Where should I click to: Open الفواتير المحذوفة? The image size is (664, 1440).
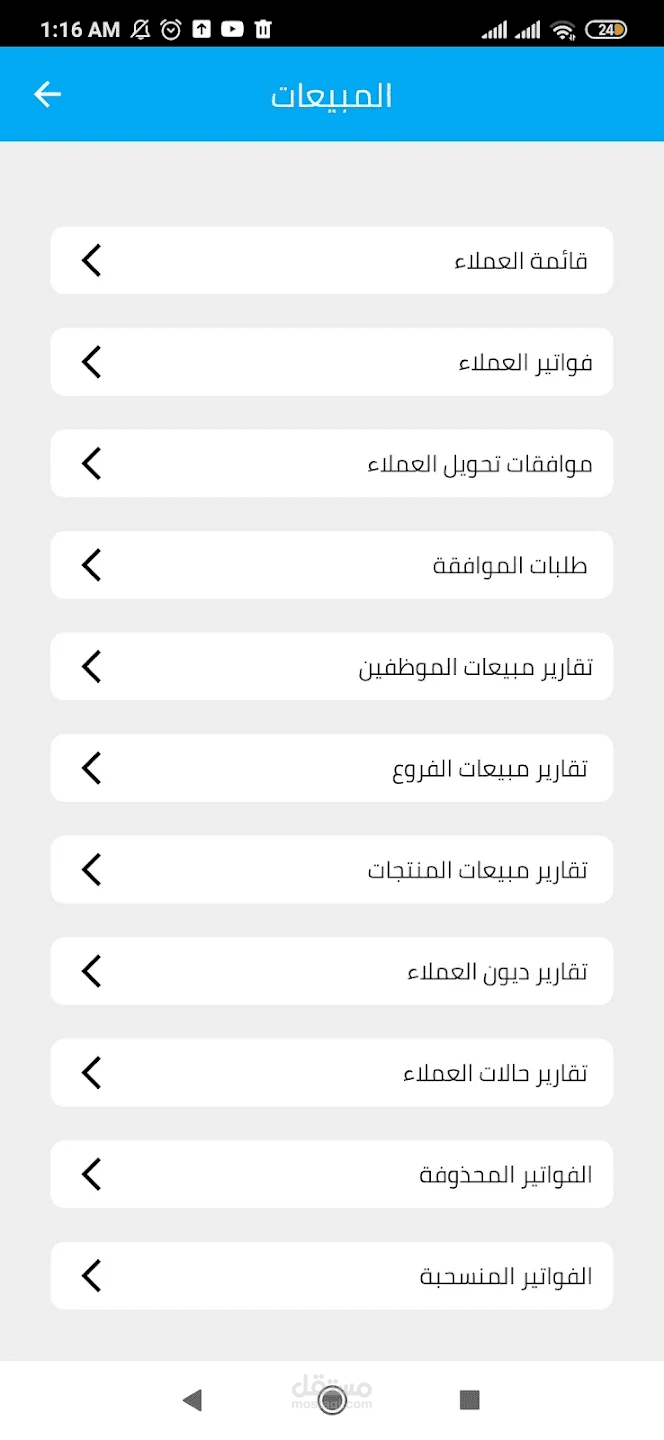[331, 1174]
